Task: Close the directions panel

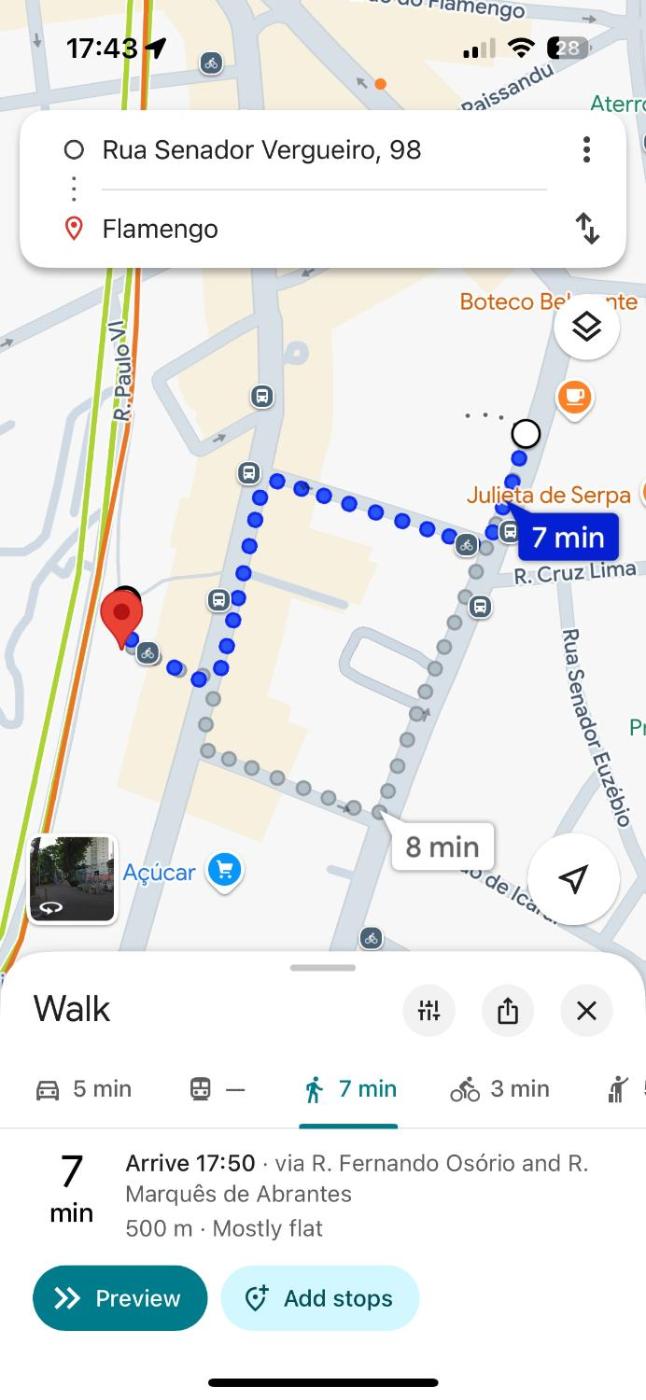Action: click(586, 1010)
